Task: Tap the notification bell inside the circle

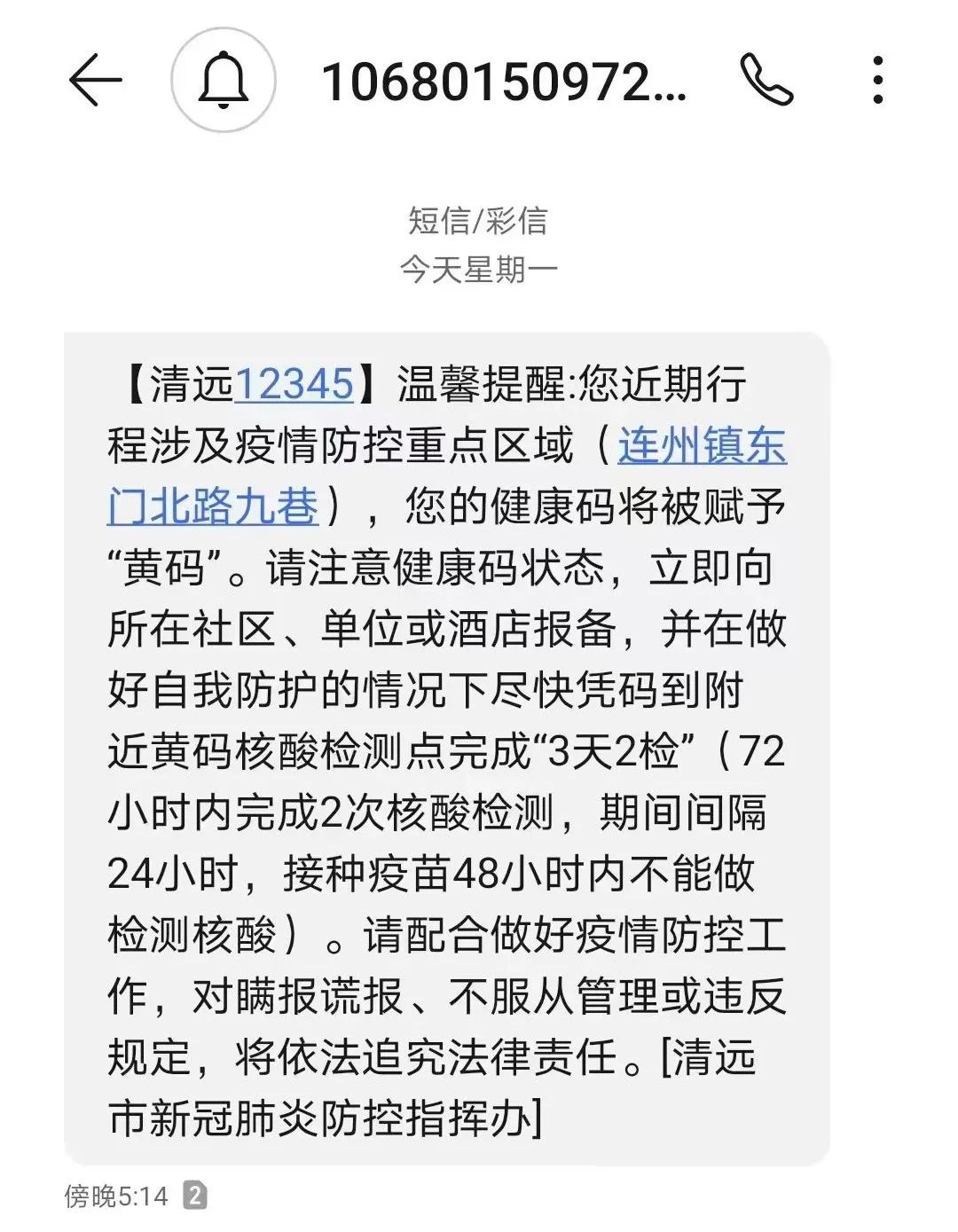Action: [x=224, y=78]
